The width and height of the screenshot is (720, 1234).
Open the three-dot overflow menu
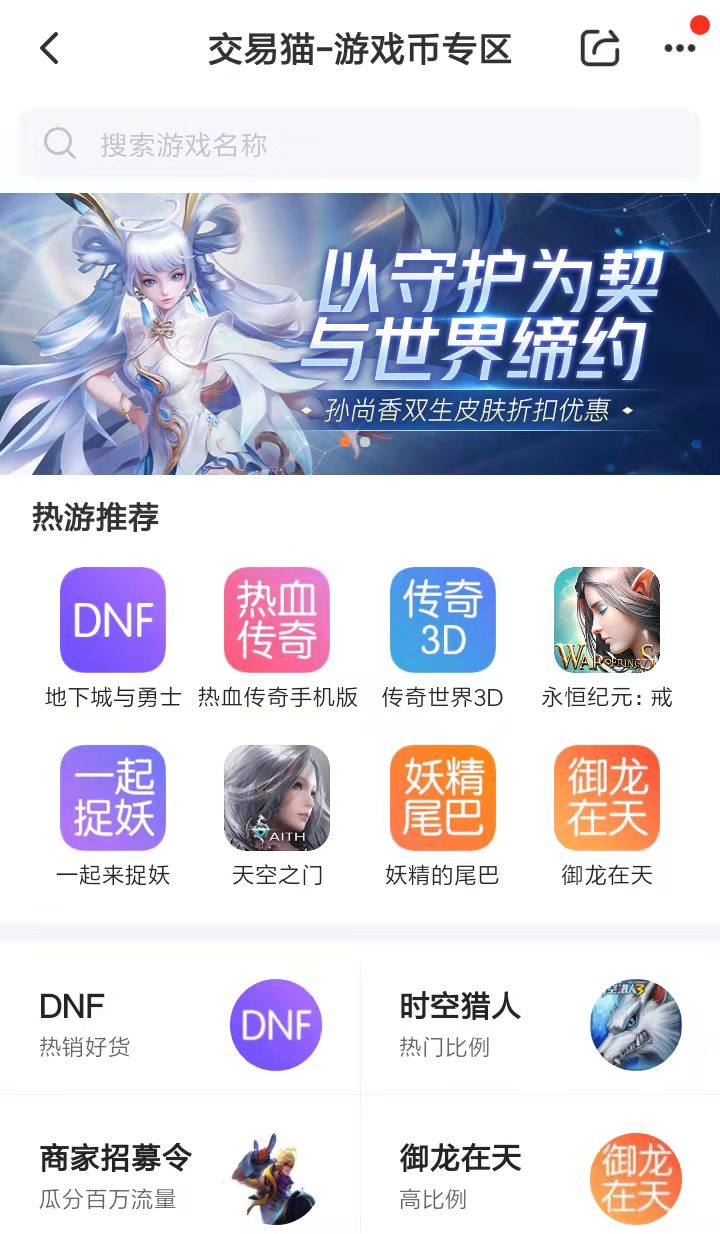(x=680, y=48)
